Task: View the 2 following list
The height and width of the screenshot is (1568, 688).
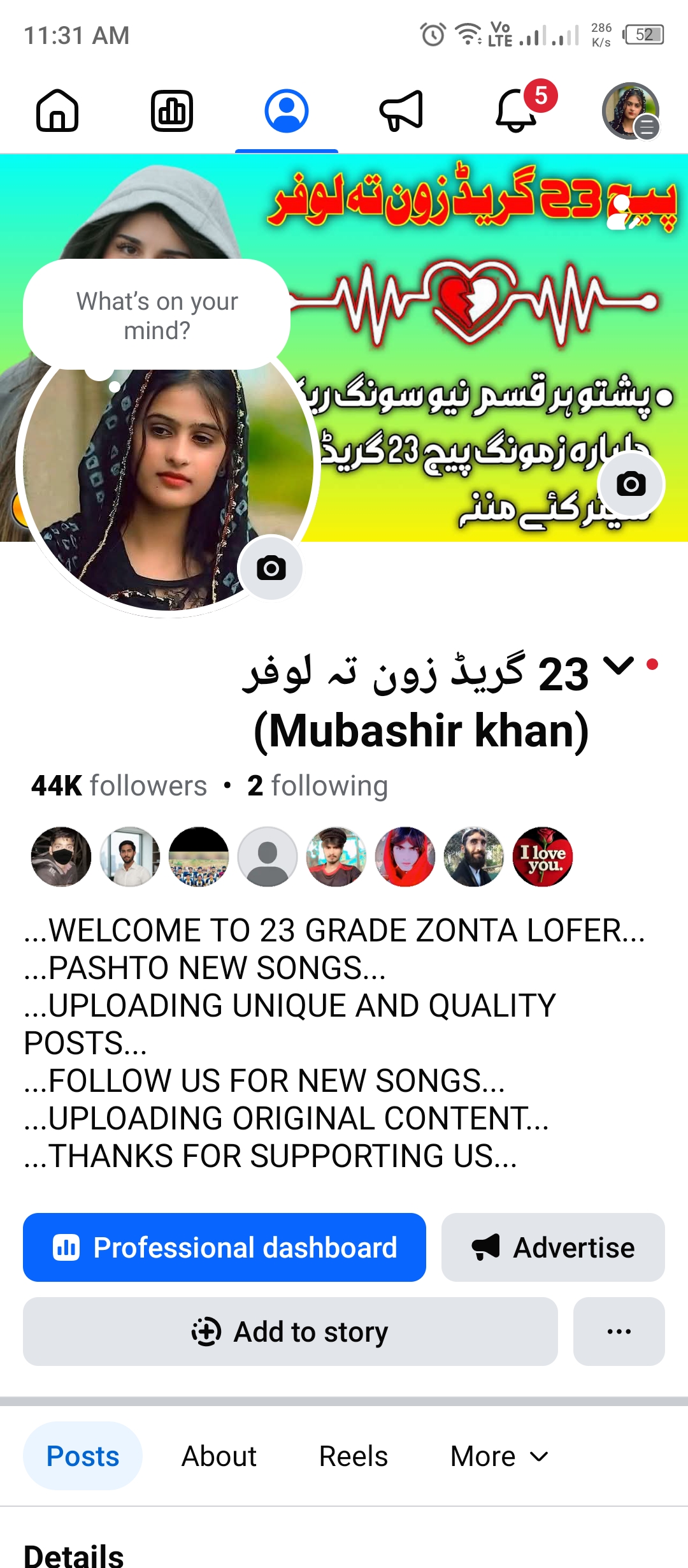Action: [x=317, y=786]
